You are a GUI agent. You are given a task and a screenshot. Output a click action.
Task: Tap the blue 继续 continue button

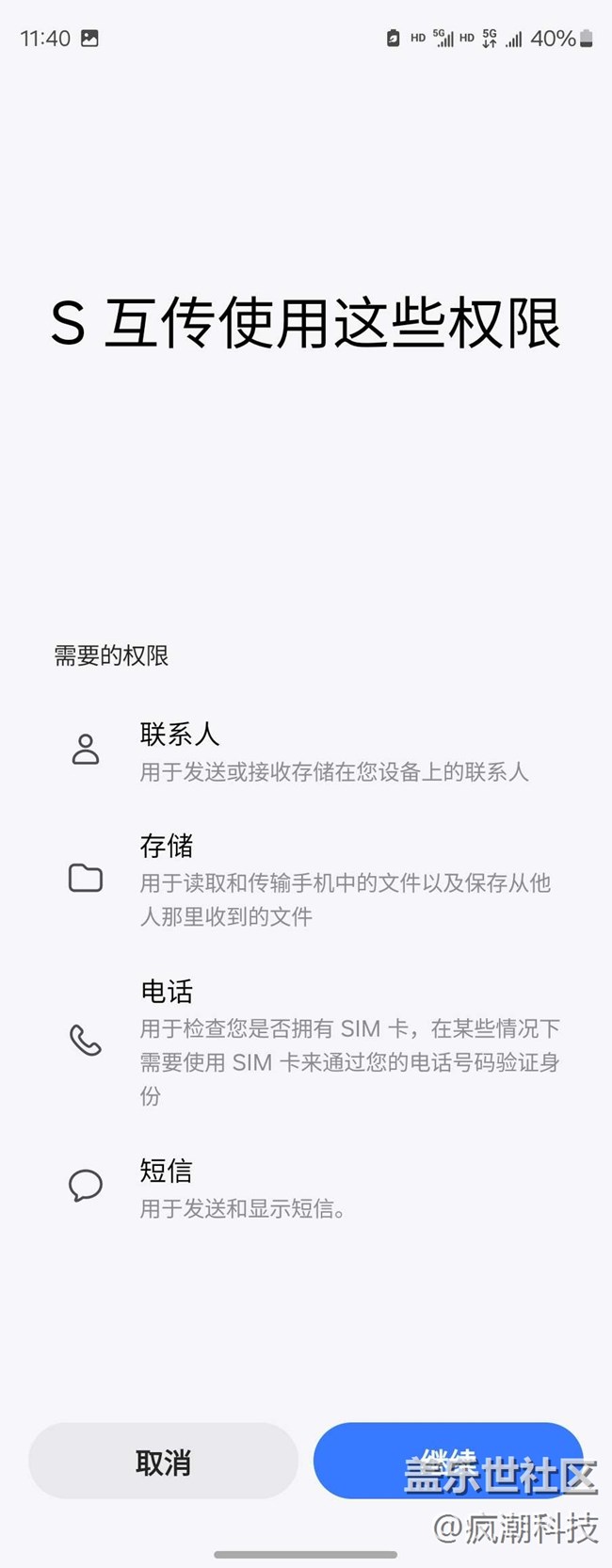(448, 1461)
